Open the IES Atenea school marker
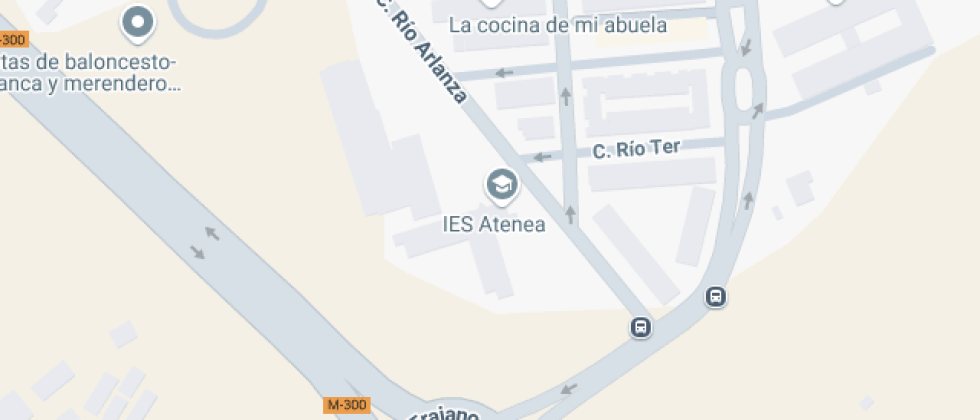Screen dimensions: 980x420 pyautogui.click(x=500, y=185)
